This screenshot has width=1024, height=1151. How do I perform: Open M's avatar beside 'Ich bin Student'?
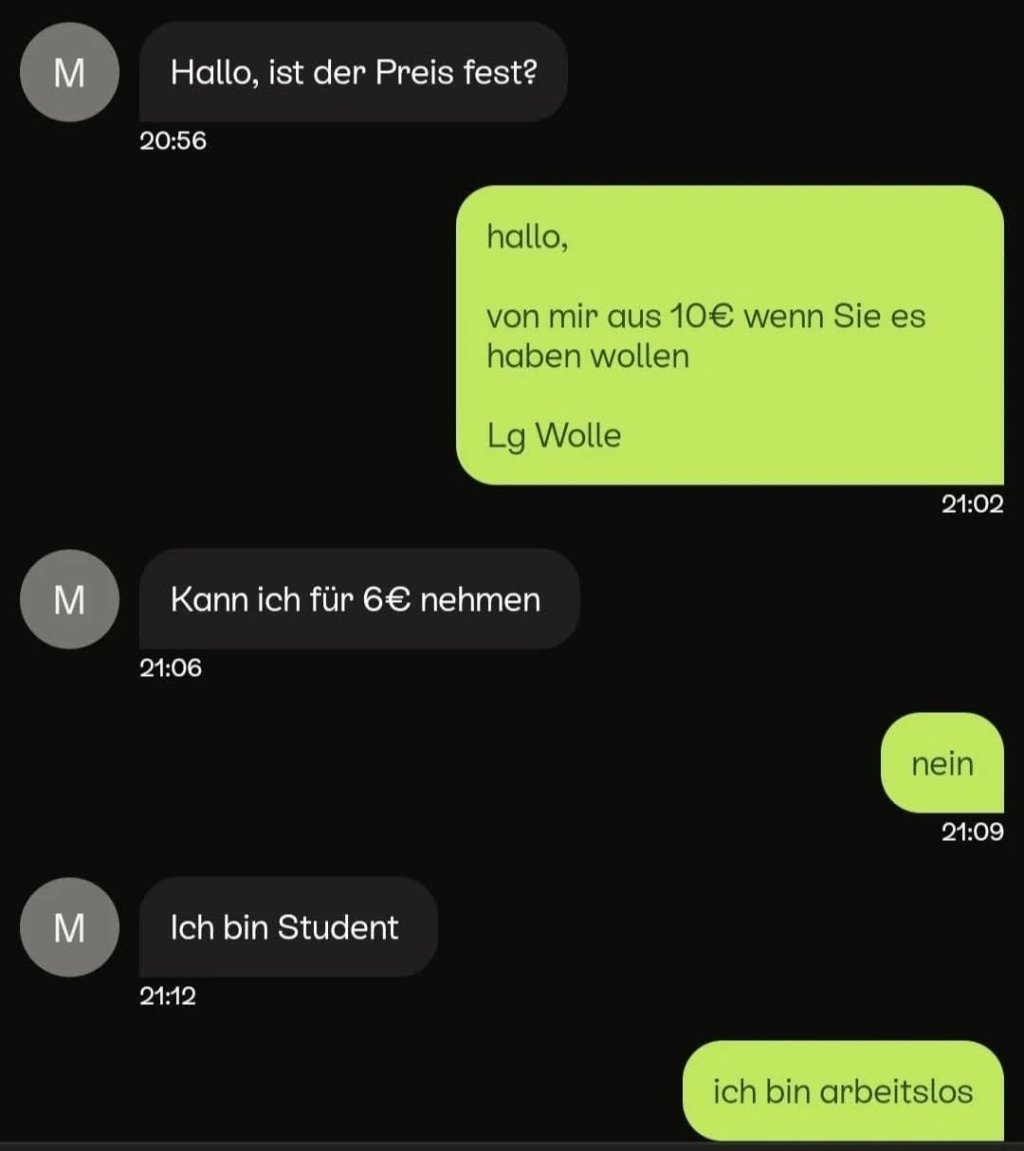(x=69, y=927)
